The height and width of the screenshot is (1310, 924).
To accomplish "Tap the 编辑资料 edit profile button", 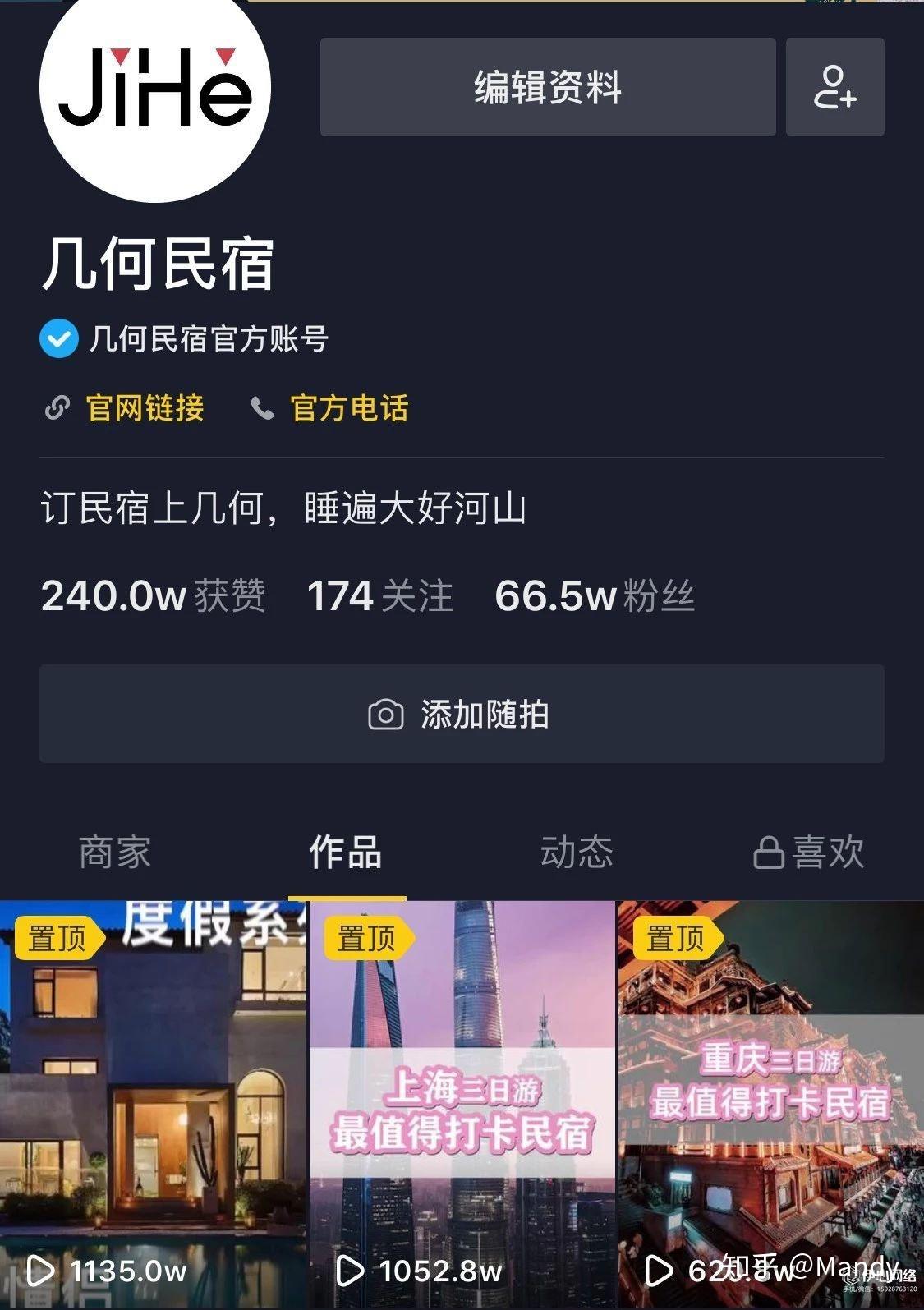I will (547, 87).
